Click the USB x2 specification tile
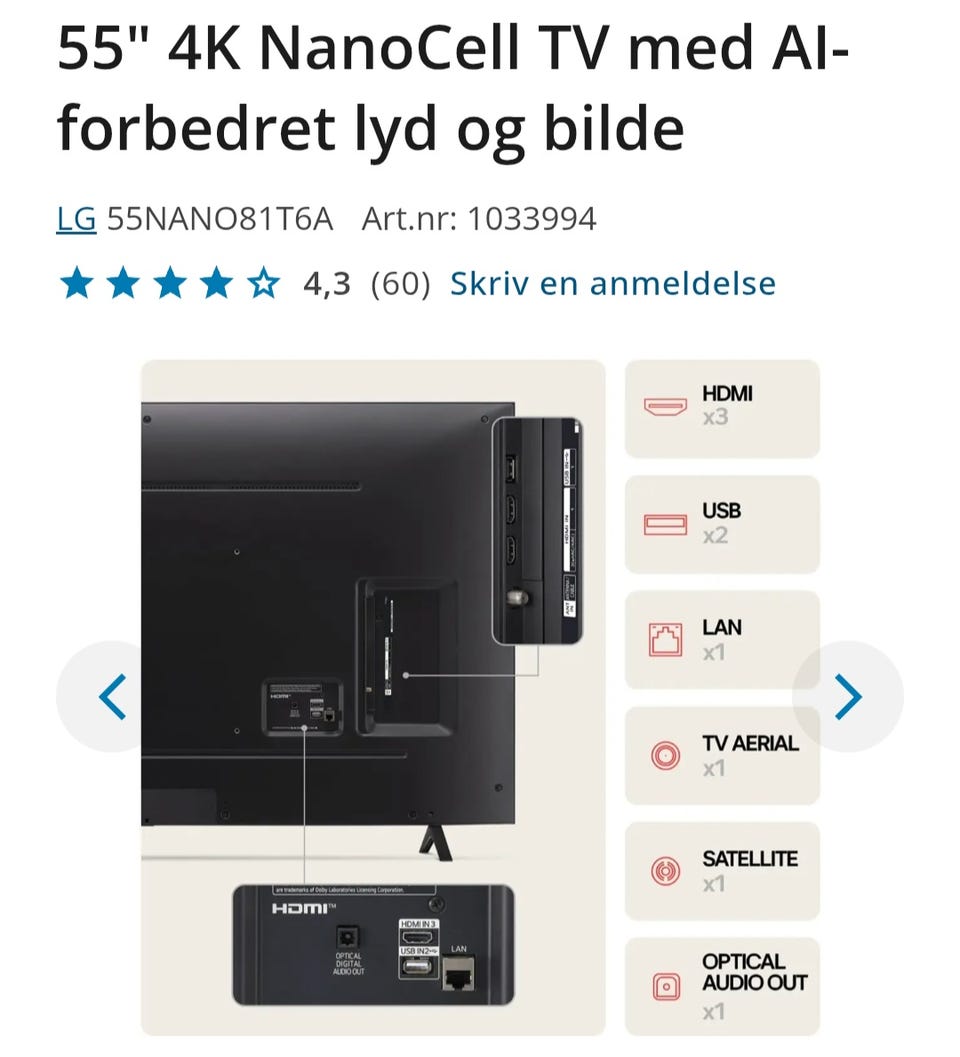 point(722,522)
